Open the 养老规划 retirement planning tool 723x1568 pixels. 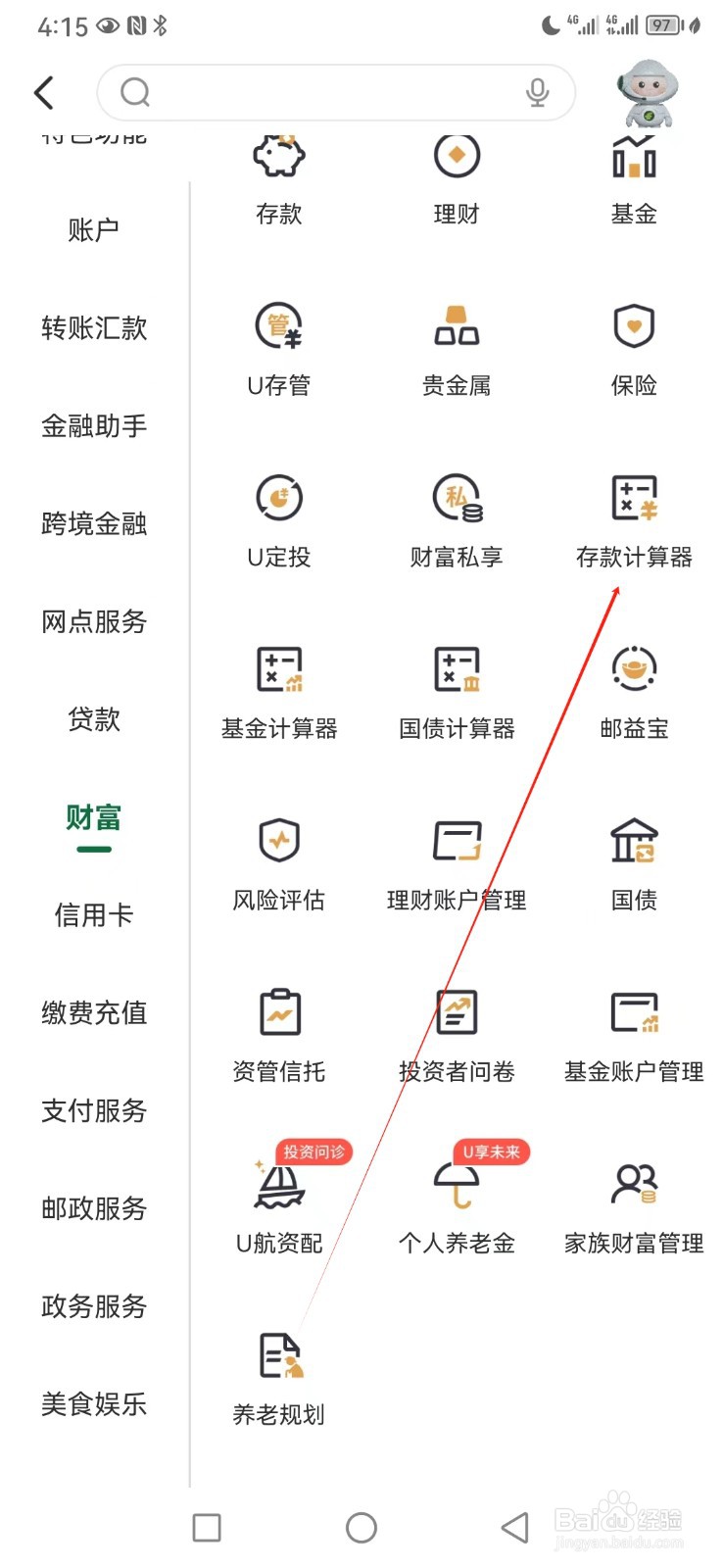click(279, 1377)
